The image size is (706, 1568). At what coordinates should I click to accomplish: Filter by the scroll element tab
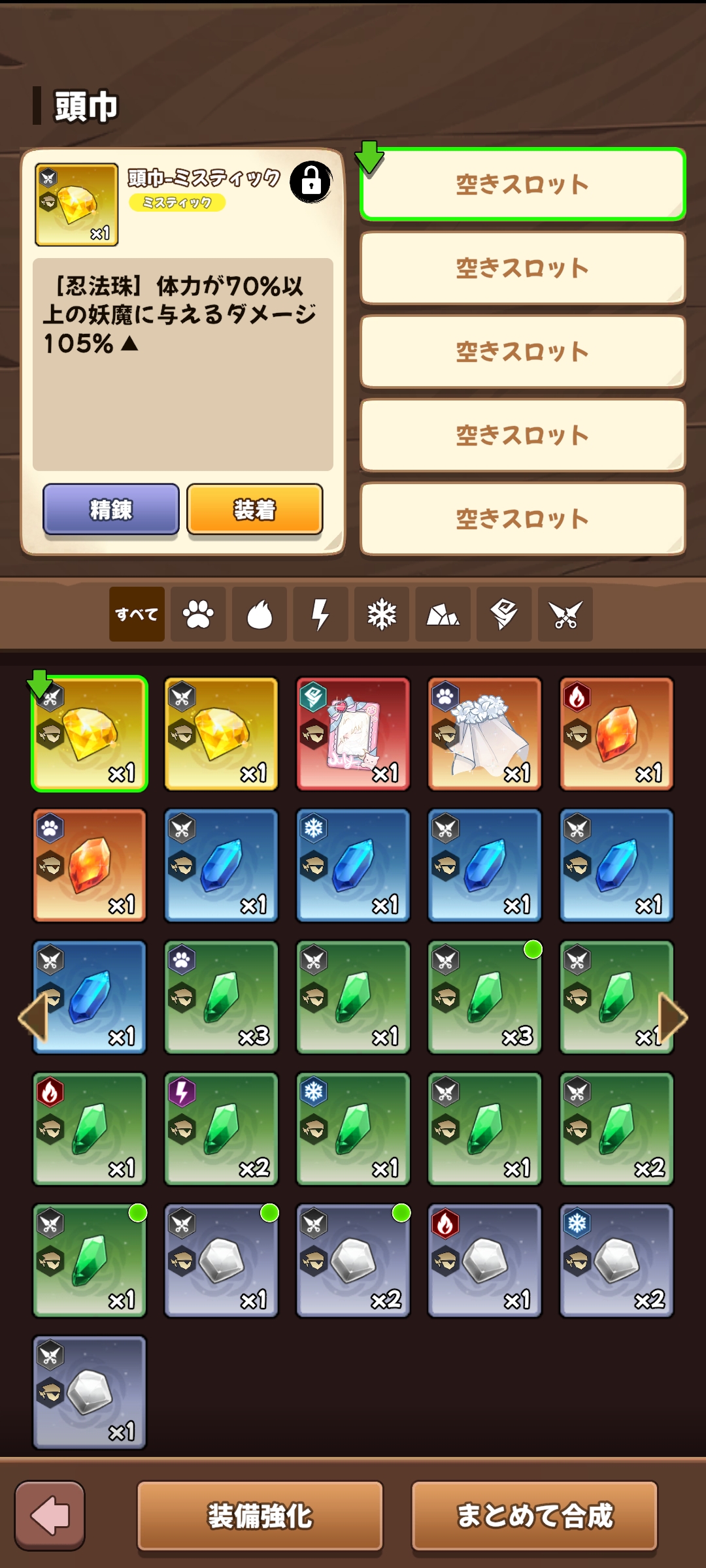[x=504, y=614]
